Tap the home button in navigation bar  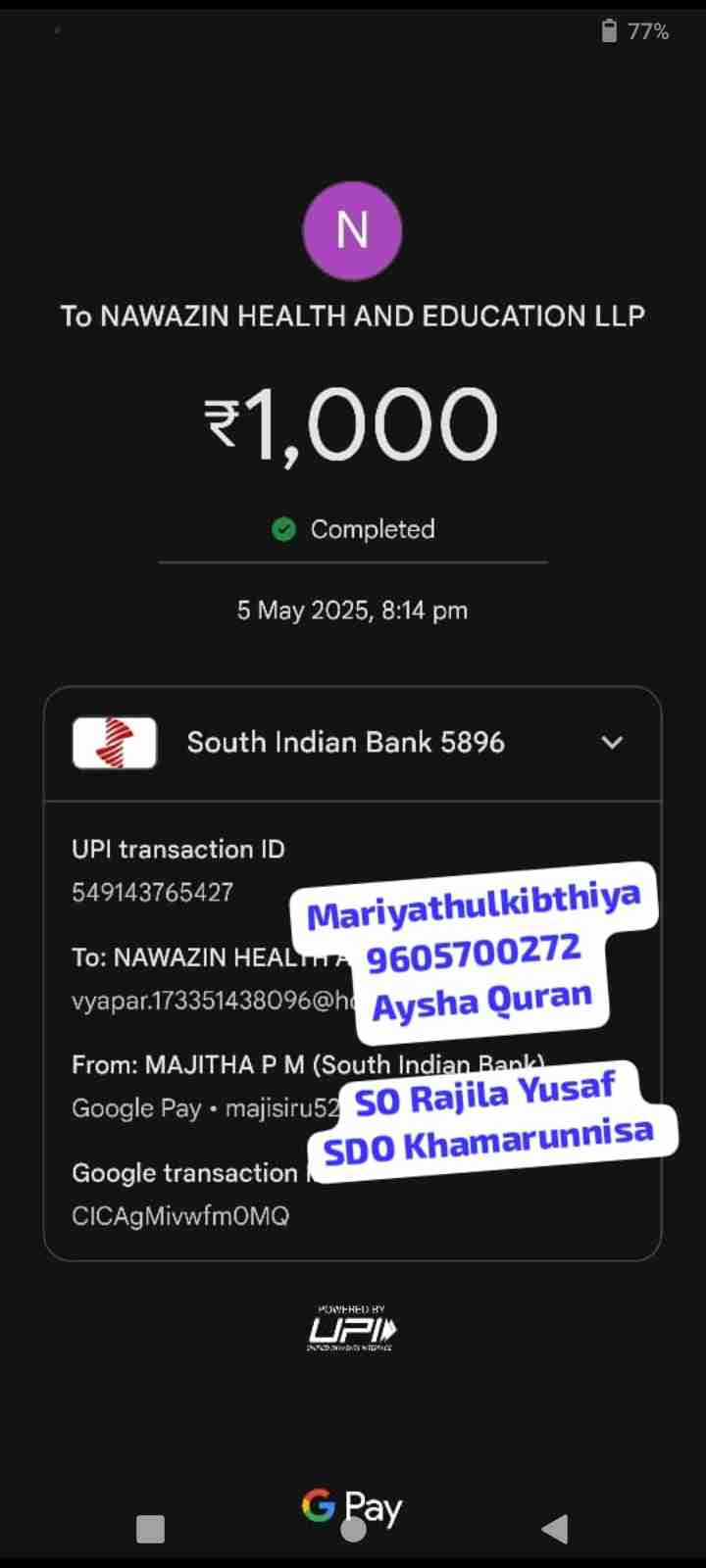tap(353, 1530)
